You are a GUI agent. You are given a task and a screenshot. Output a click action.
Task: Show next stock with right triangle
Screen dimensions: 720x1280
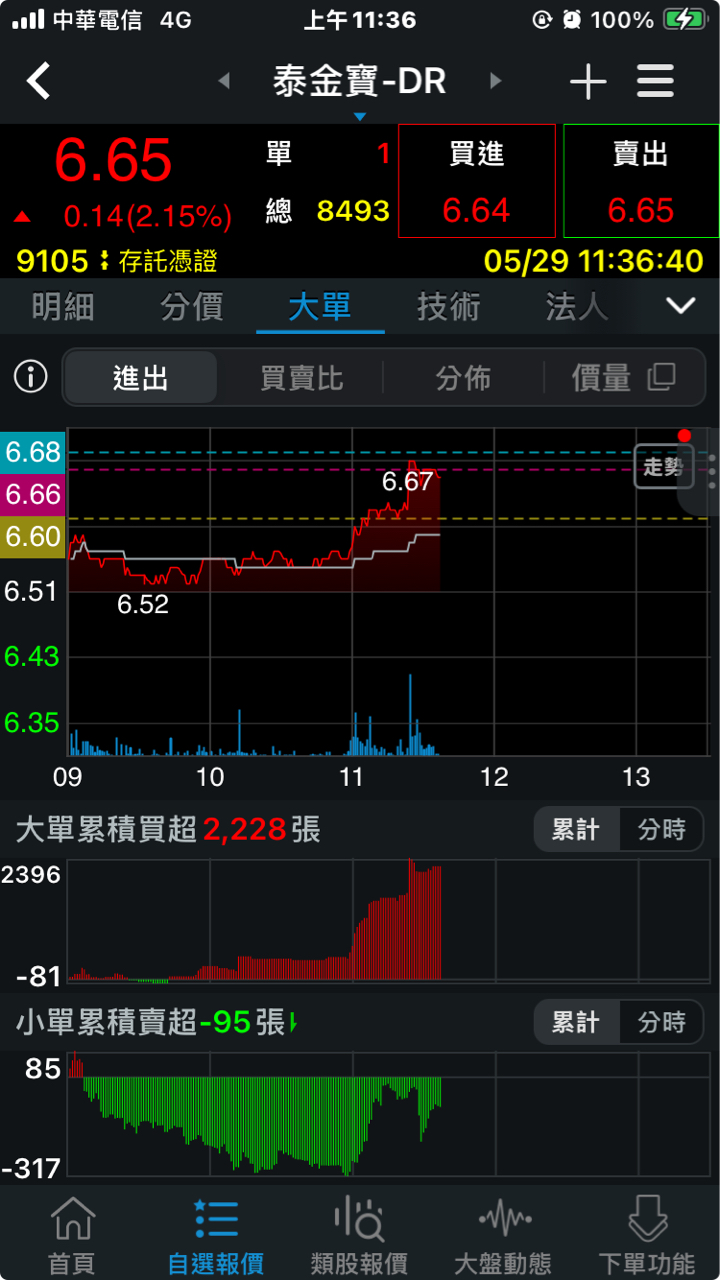pos(495,81)
